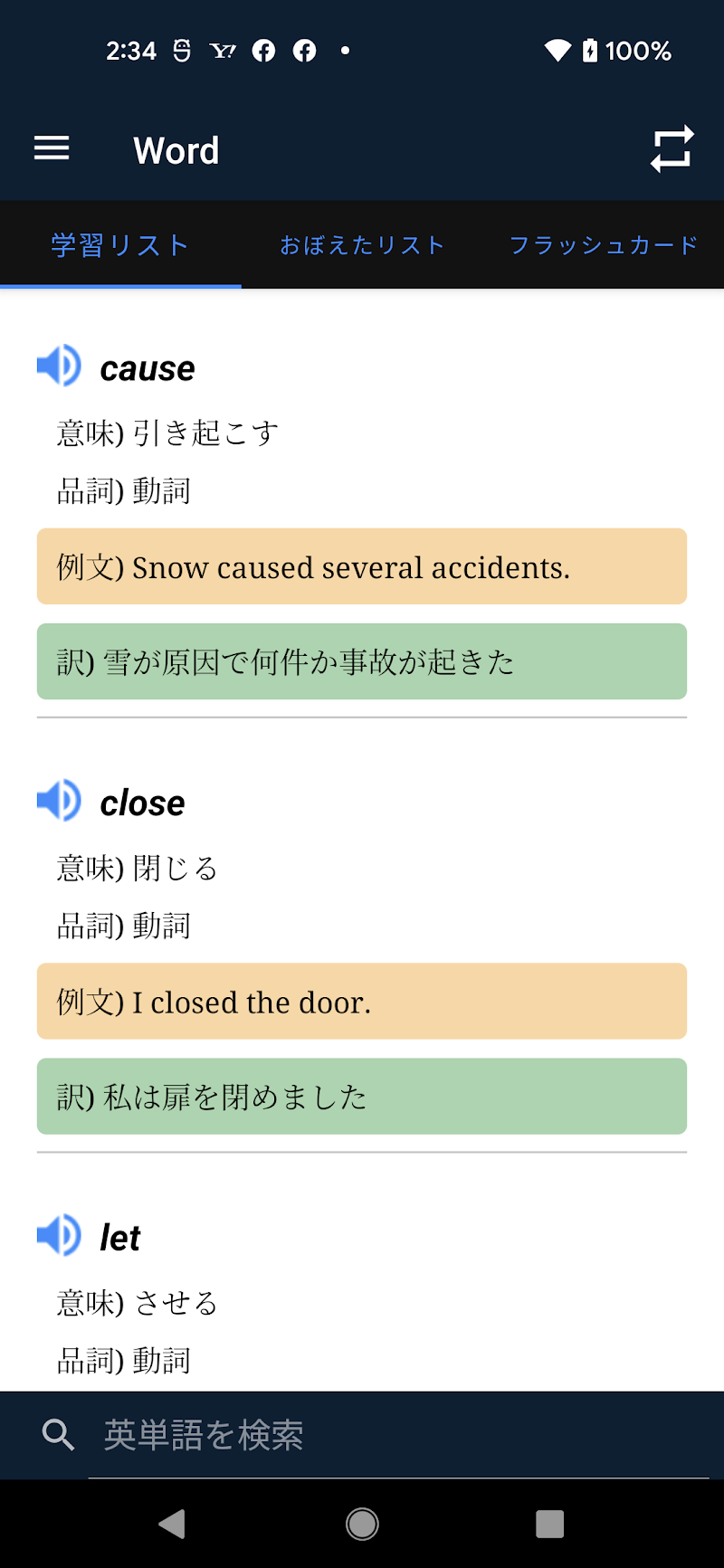Open the hamburger navigation drawer
This screenshot has height=1568, width=724.
coord(52,149)
